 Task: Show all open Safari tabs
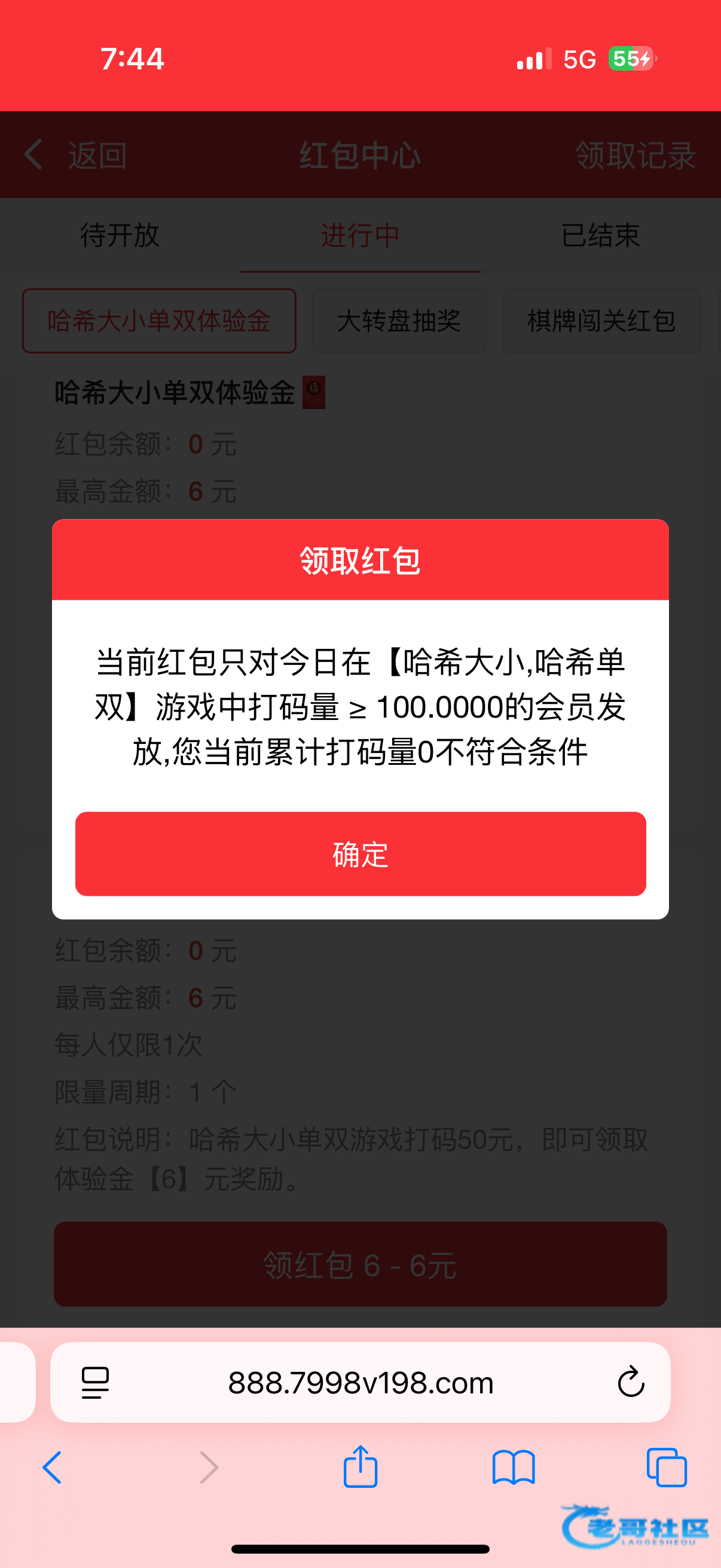pyautogui.click(x=666, y=1467)
